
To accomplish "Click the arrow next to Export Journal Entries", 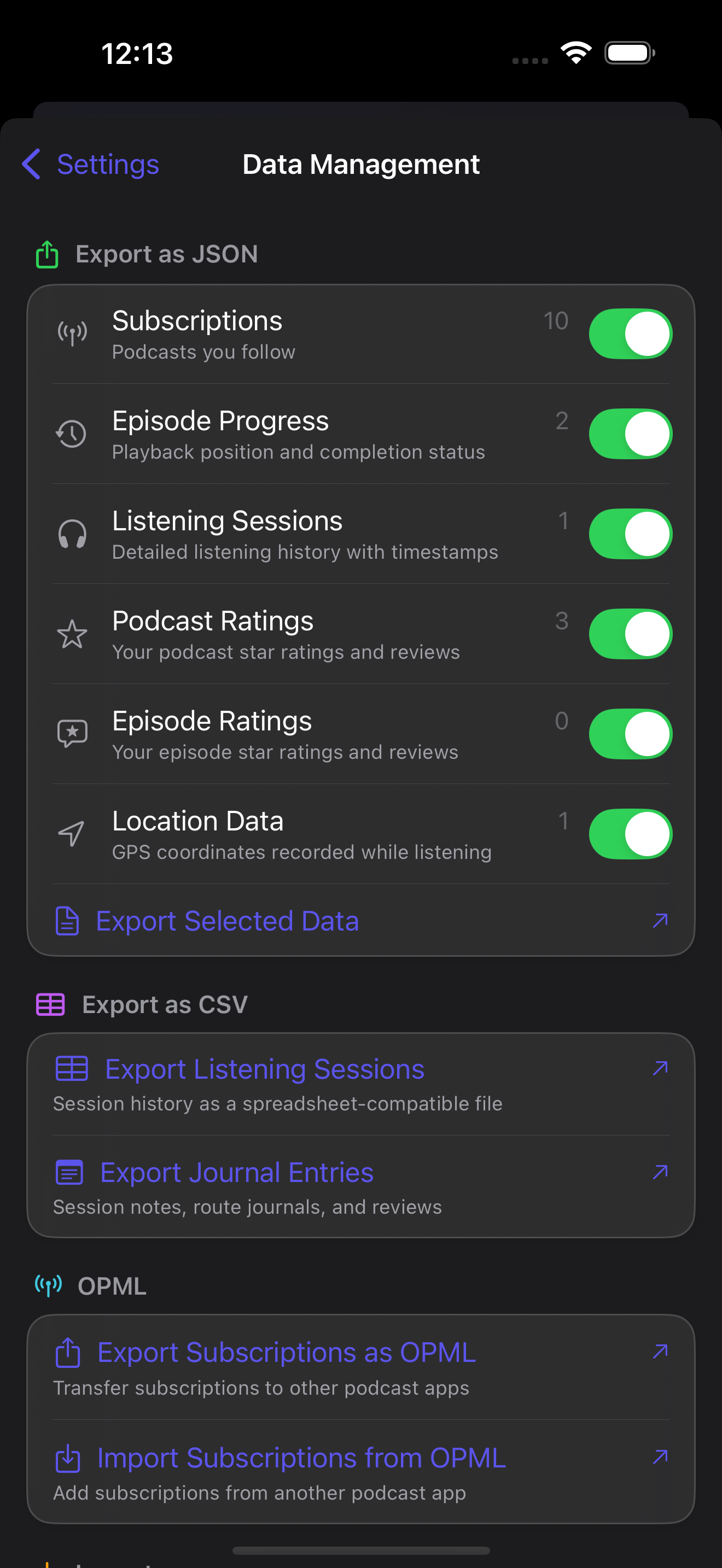I will (x=660, y=1172).
